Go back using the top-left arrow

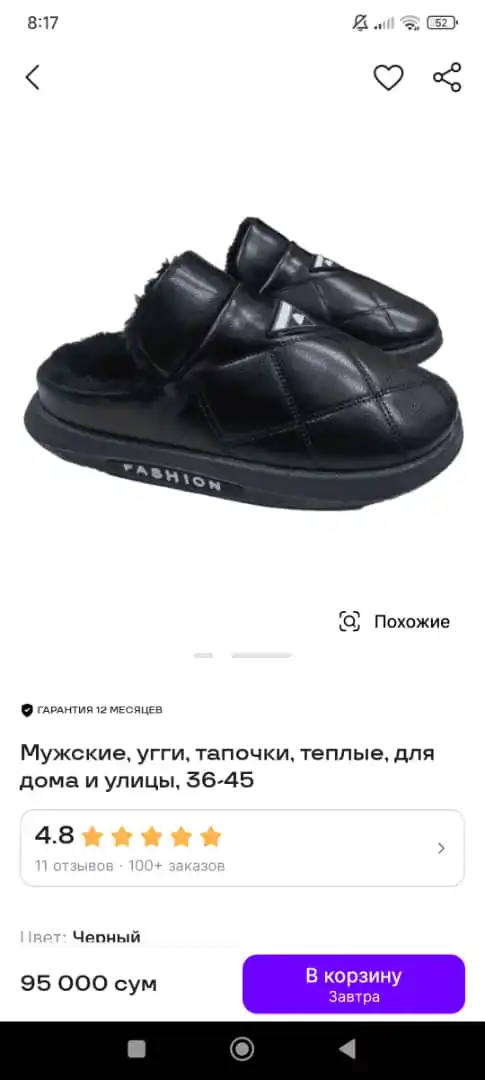tap(32, 77)
